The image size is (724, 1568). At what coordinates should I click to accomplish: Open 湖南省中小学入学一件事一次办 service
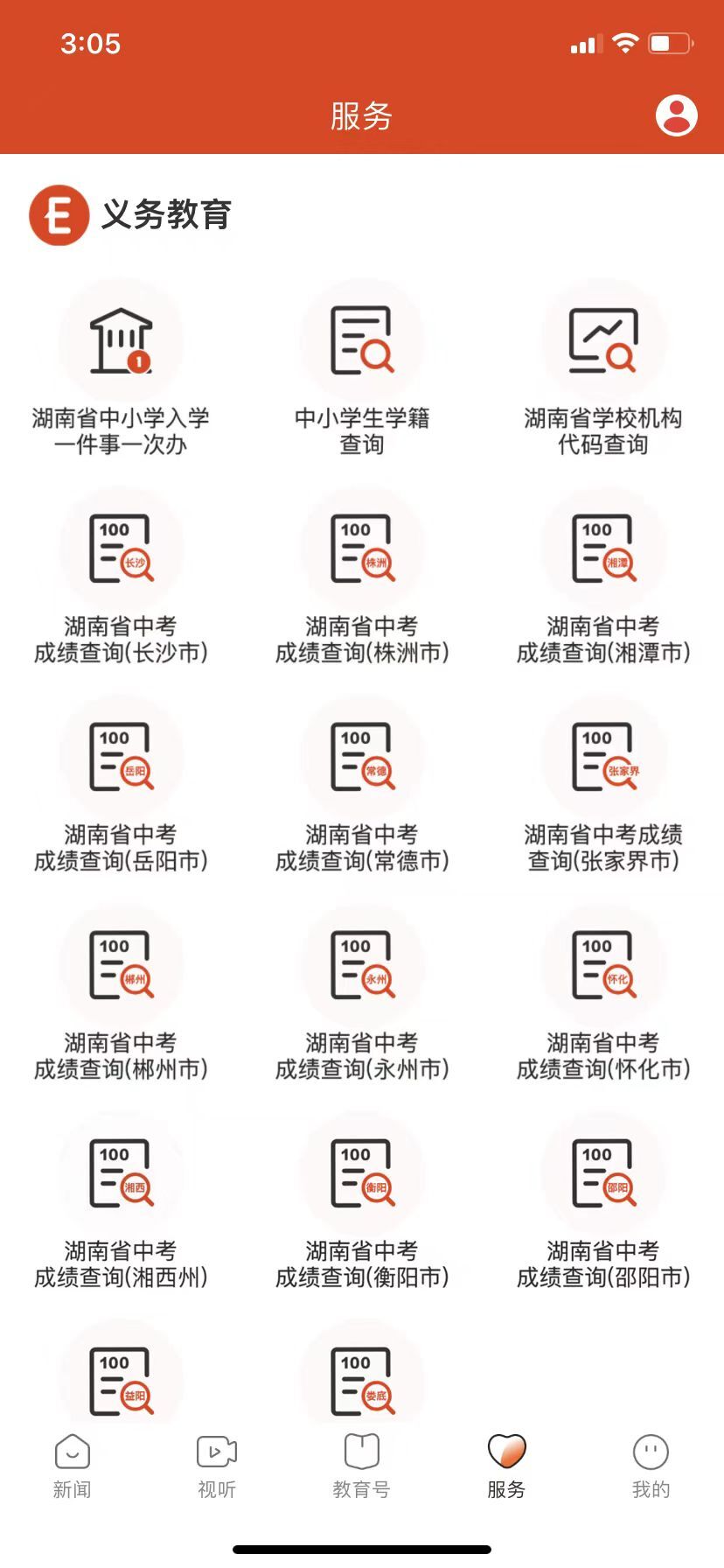click(x=121, y=367)
